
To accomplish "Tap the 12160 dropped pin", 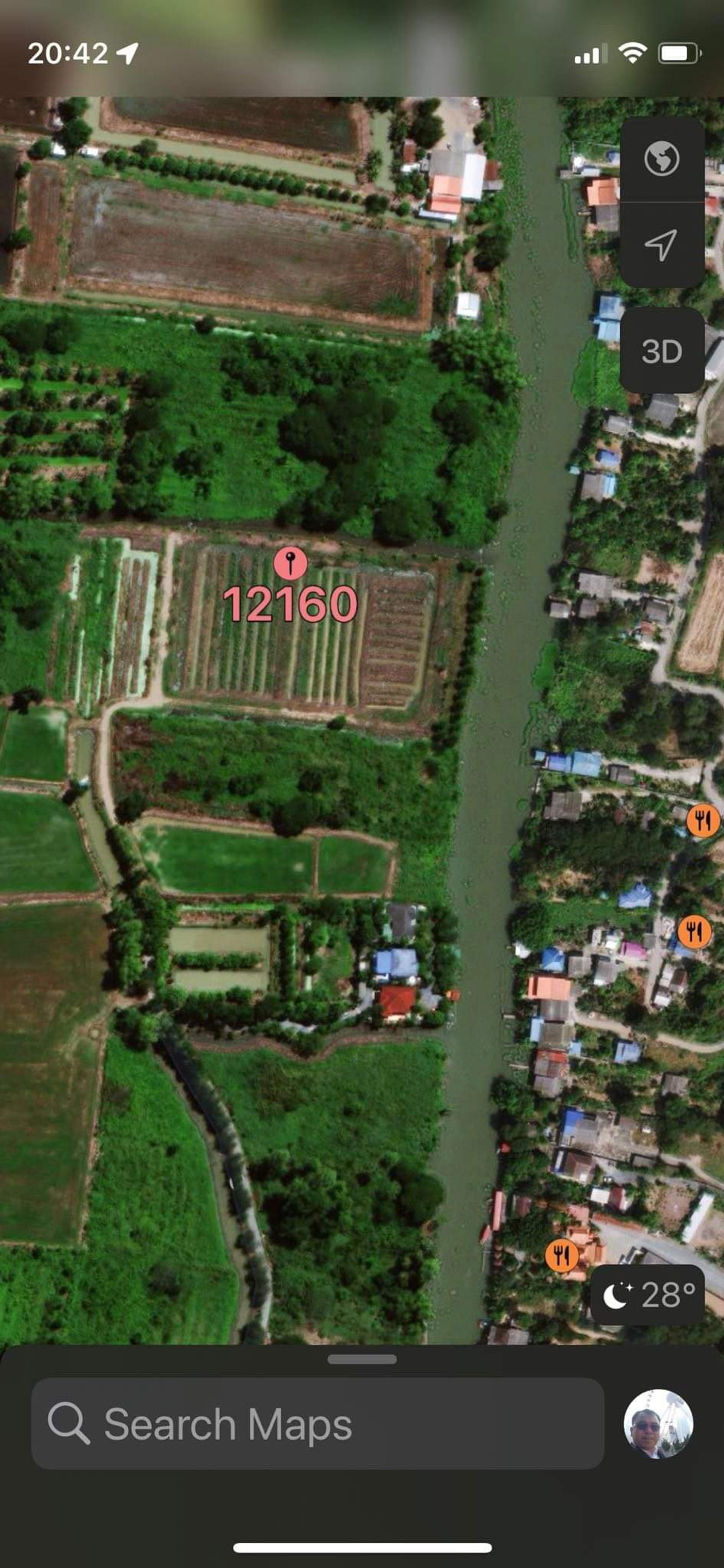I will pos(290,563).
